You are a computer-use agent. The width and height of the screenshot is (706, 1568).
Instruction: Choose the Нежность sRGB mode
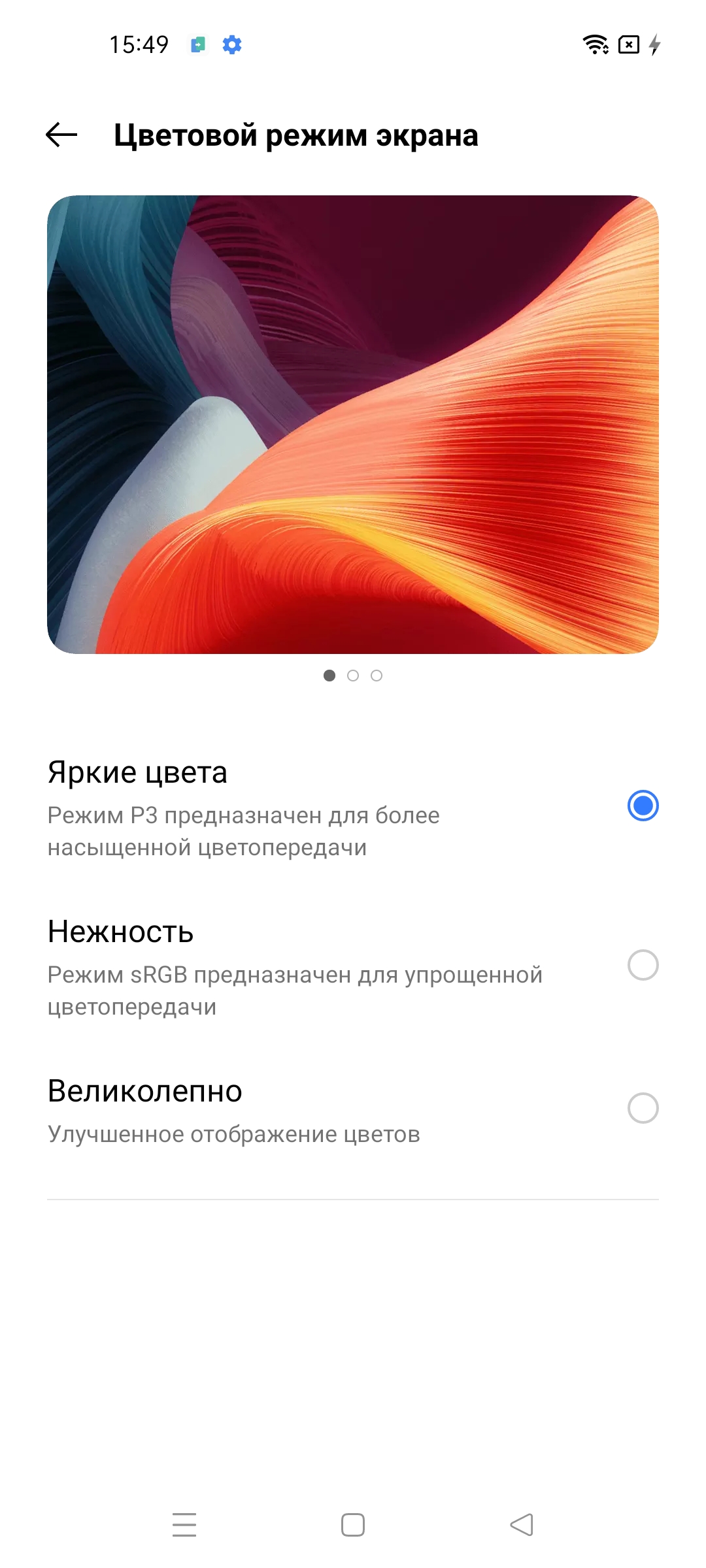pos(643,965)
